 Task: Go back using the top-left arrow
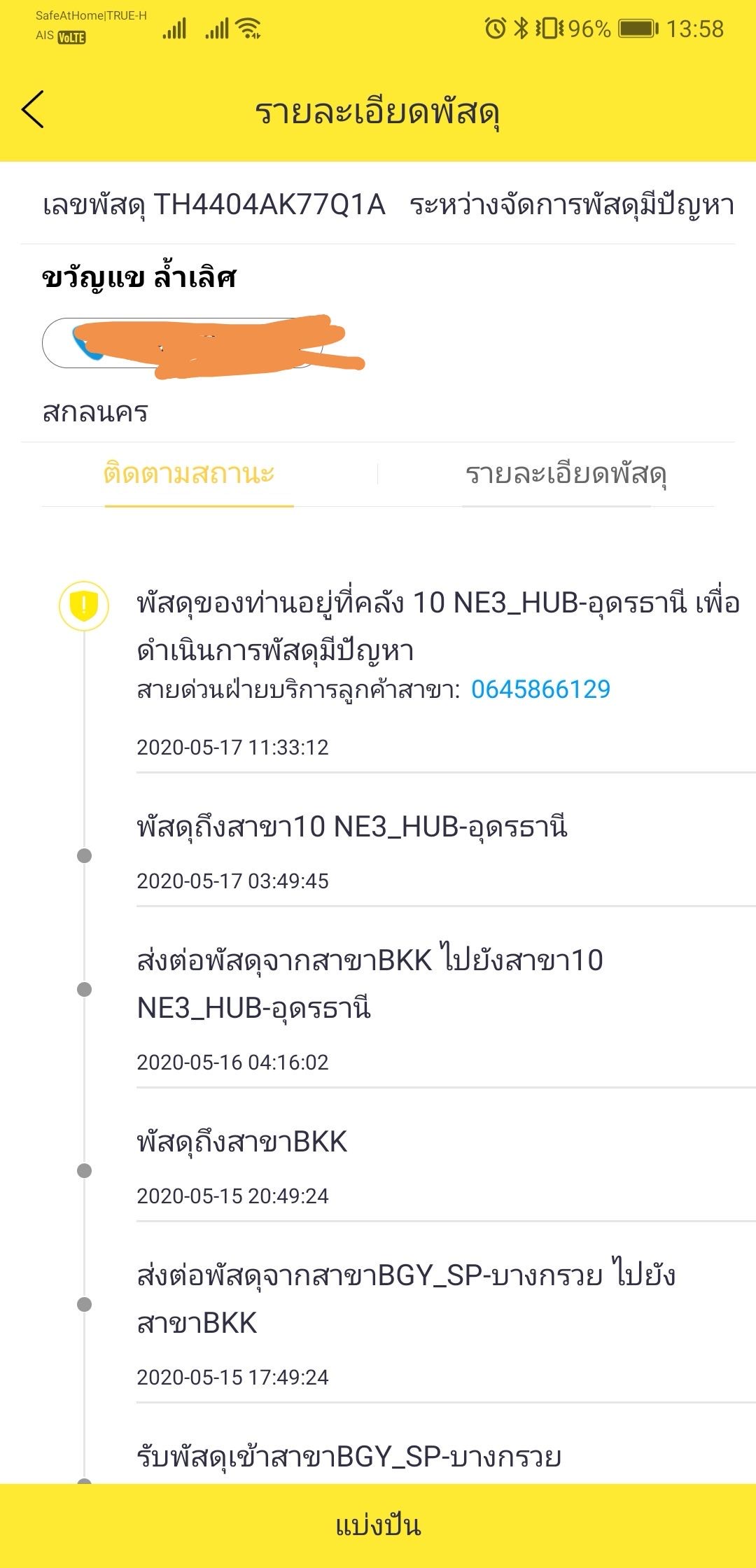33,110
